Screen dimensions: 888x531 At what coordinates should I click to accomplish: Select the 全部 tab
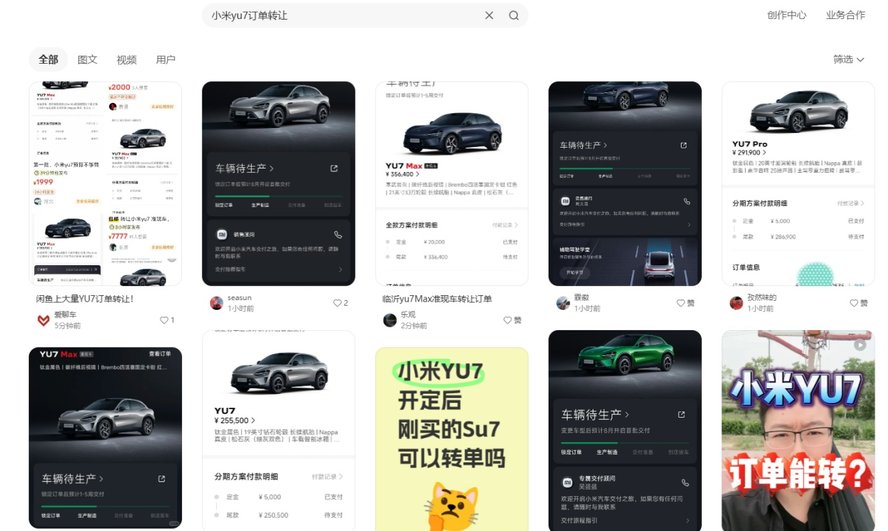pos(48,60)
